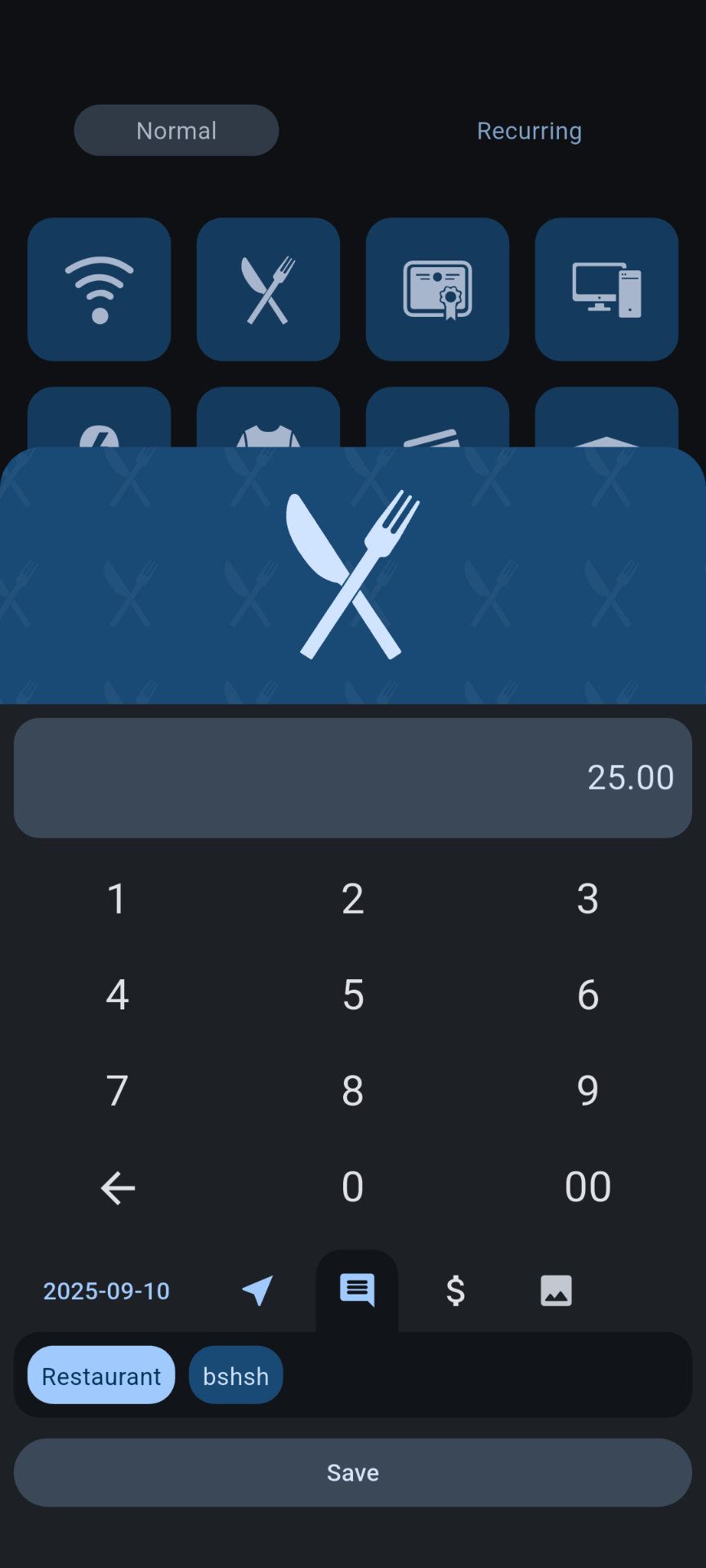Select the Wi-Fi category icon
706x1568 pixels.
(x=99, y=290)
